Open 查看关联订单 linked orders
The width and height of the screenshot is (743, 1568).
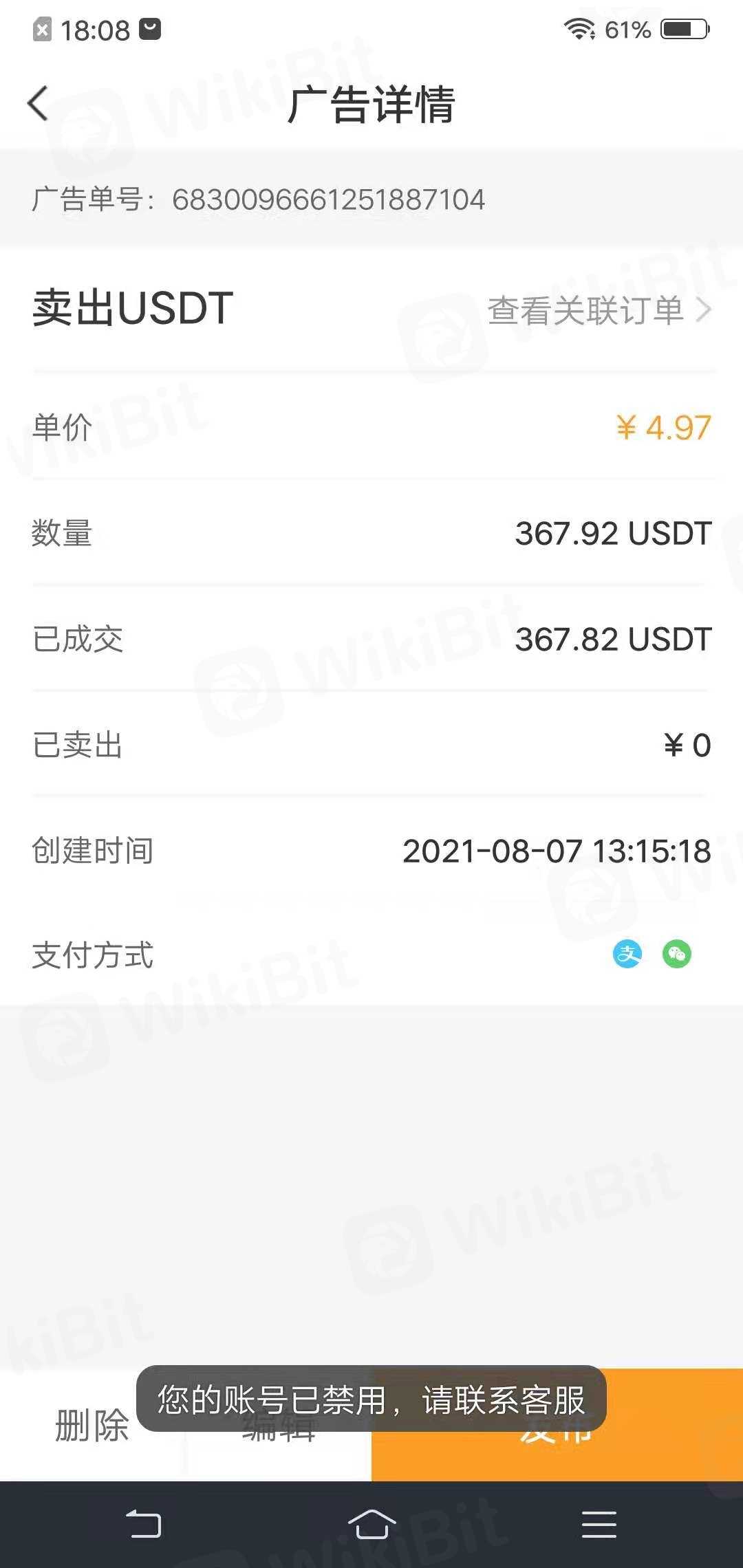click(x=597, y=310)
